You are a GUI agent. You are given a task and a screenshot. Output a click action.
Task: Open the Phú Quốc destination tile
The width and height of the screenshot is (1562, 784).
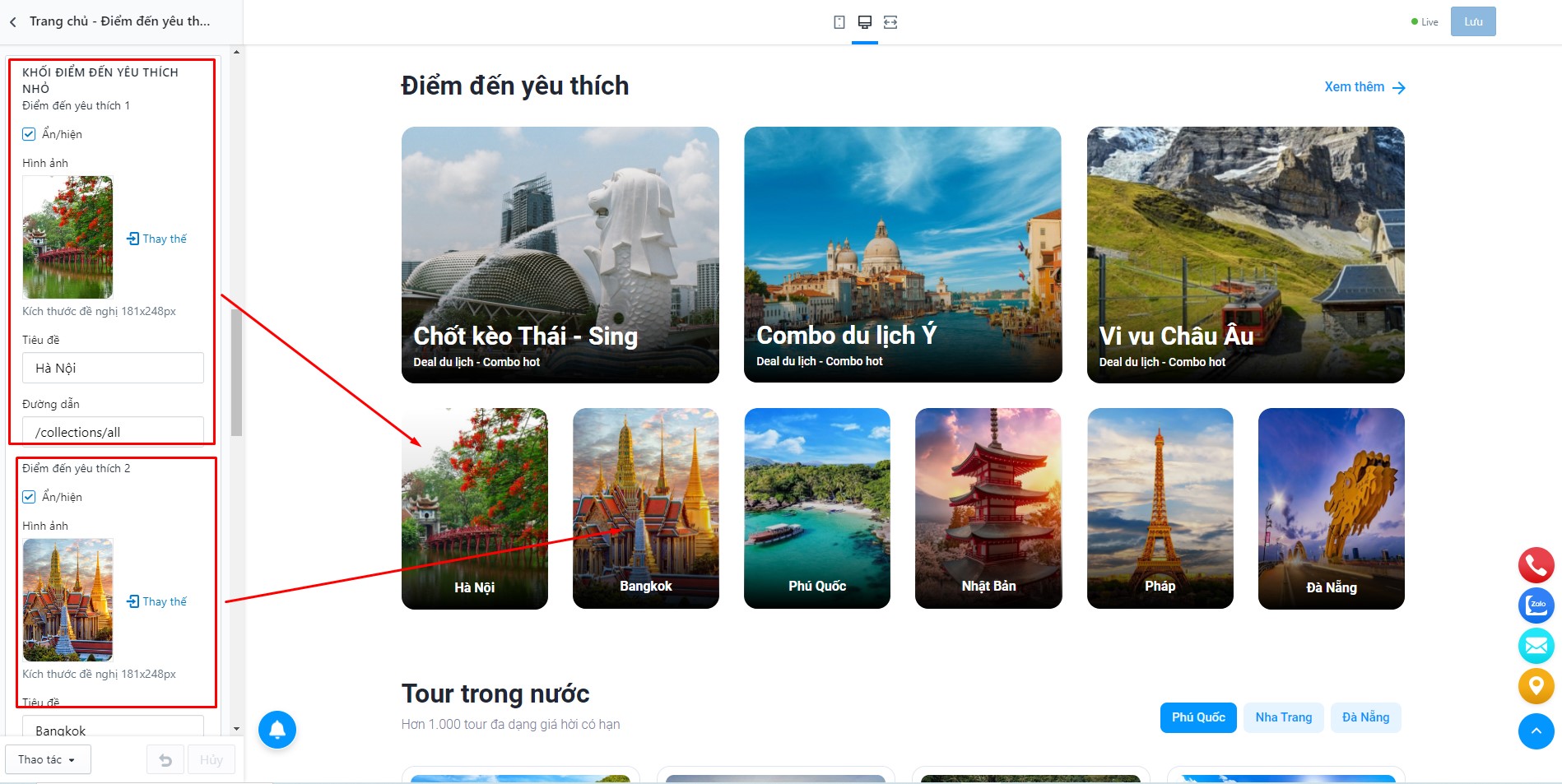click(x=817, y=508)
